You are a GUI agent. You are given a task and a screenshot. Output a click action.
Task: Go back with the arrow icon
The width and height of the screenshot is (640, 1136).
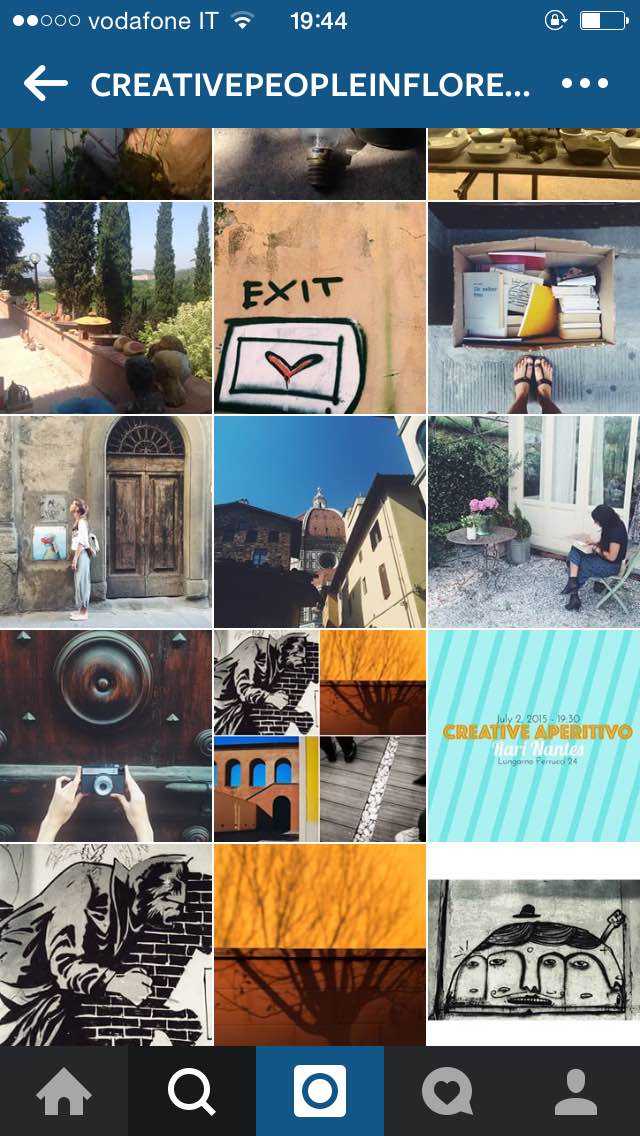pos(45,85)
